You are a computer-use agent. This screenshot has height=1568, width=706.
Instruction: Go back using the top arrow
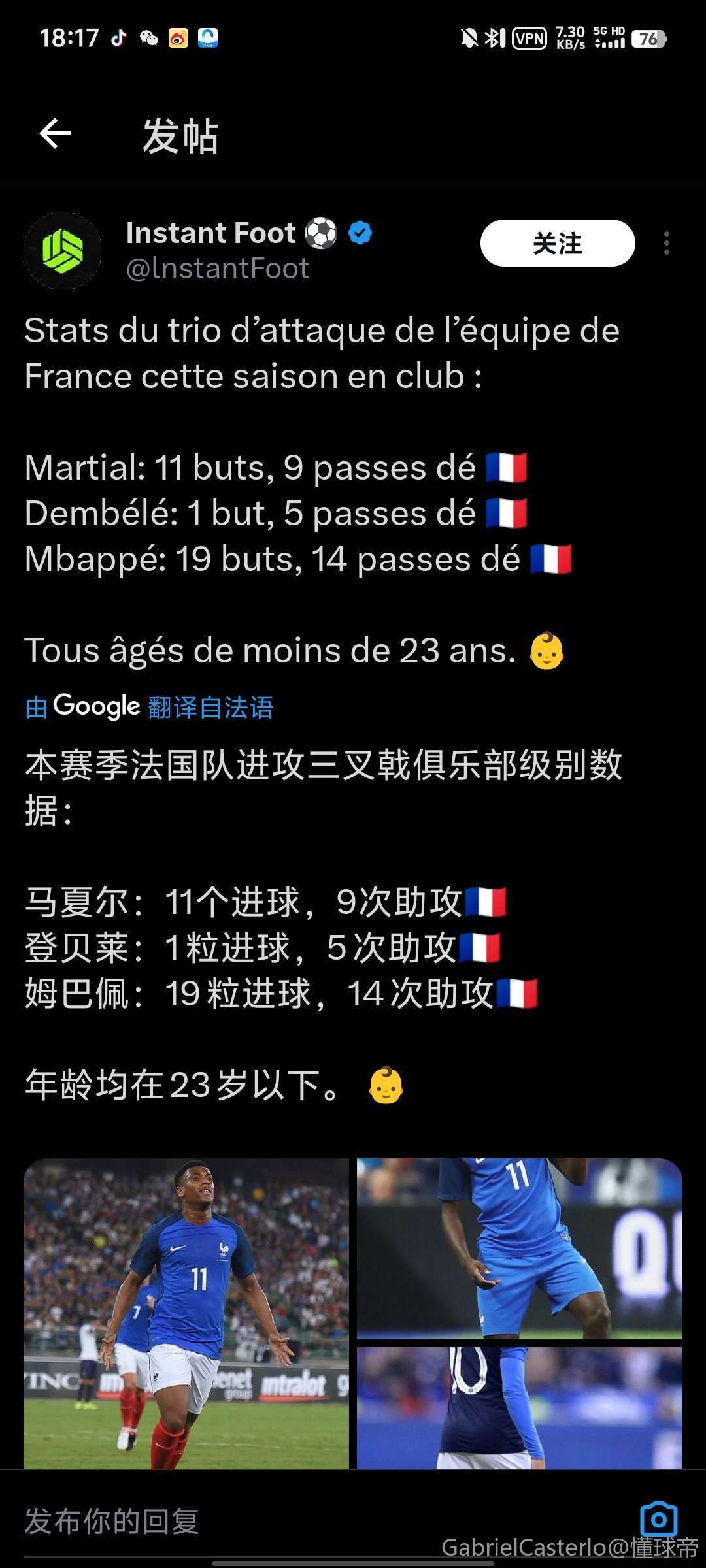coord(56,134)
